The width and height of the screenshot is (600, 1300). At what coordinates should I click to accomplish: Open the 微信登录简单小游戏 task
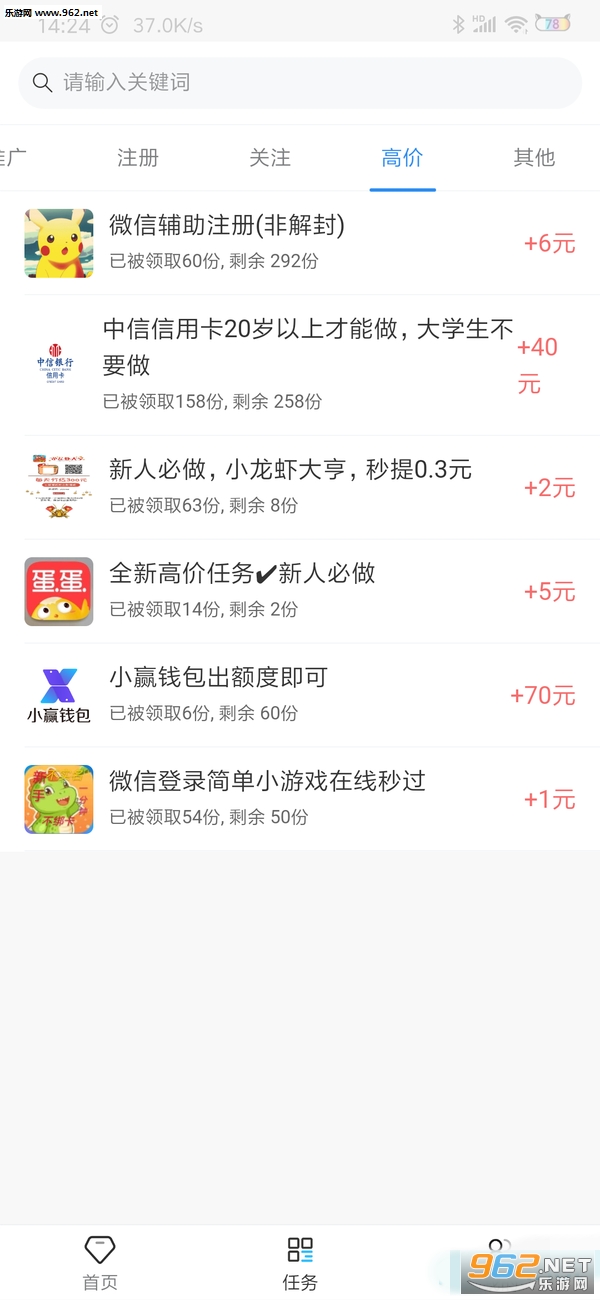click(300, 799)
